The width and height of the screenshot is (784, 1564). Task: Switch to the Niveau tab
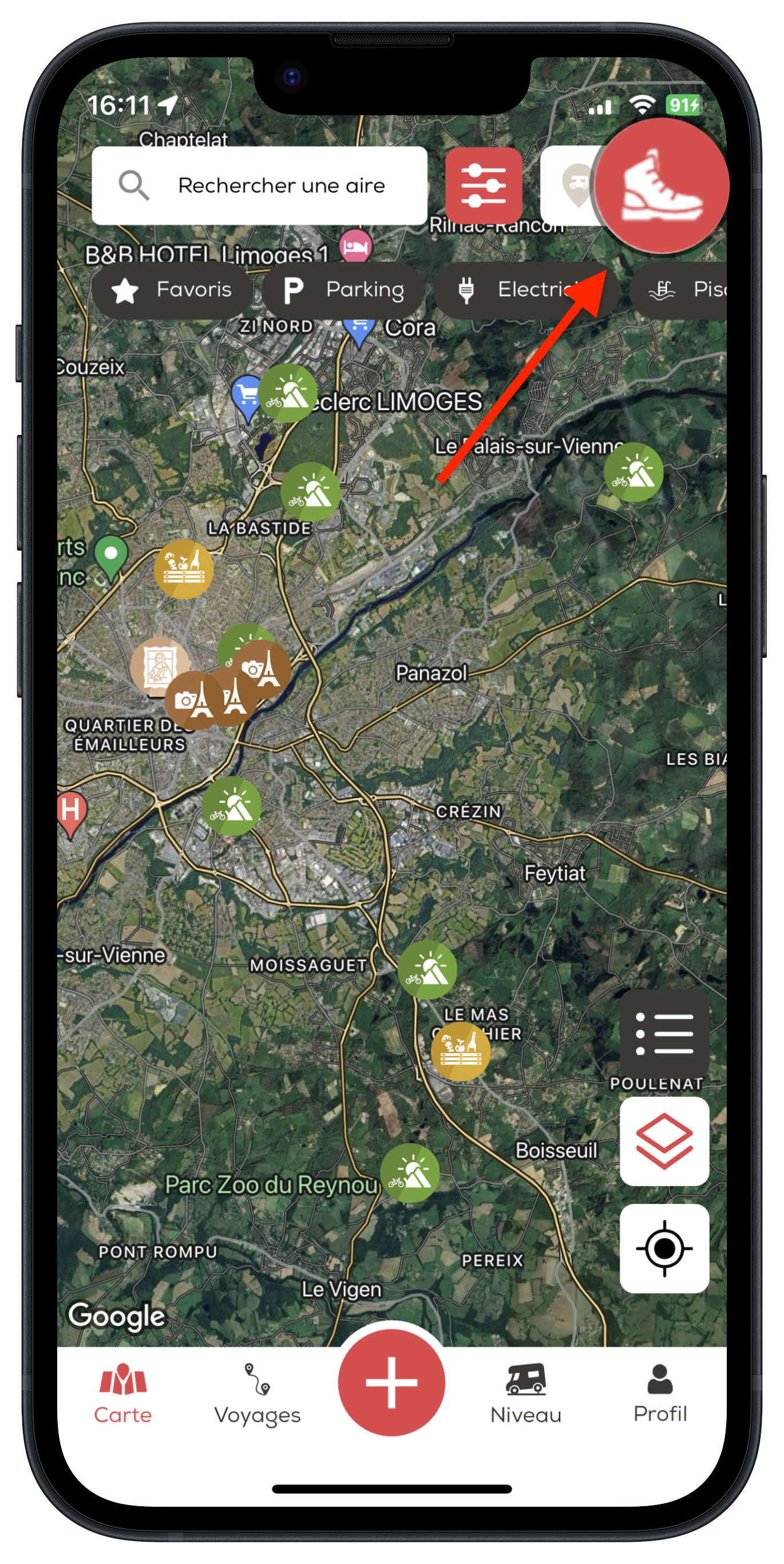point(525,1394)
